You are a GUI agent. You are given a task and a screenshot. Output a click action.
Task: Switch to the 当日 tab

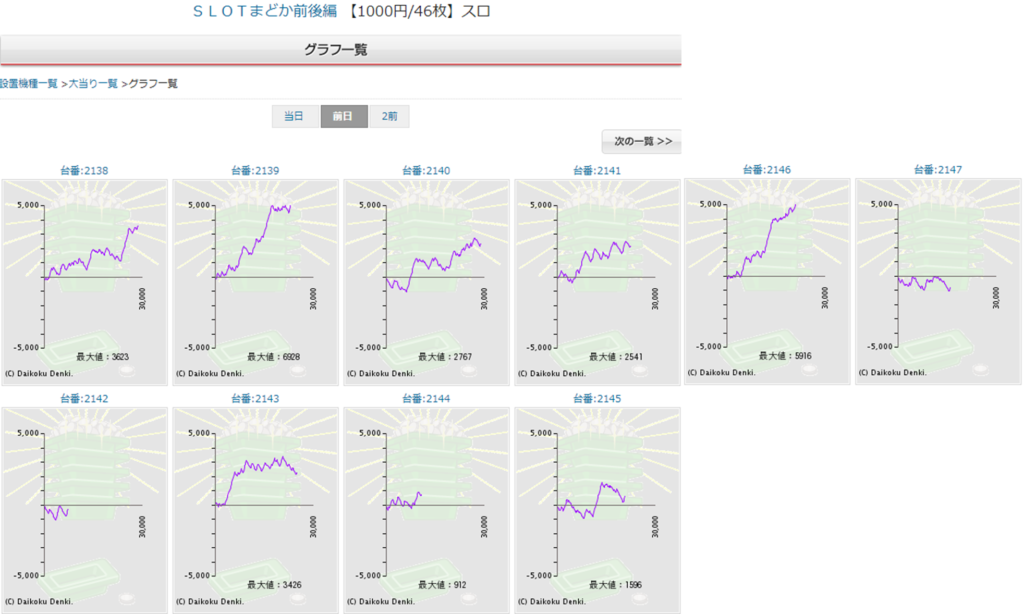pos(295,116)
